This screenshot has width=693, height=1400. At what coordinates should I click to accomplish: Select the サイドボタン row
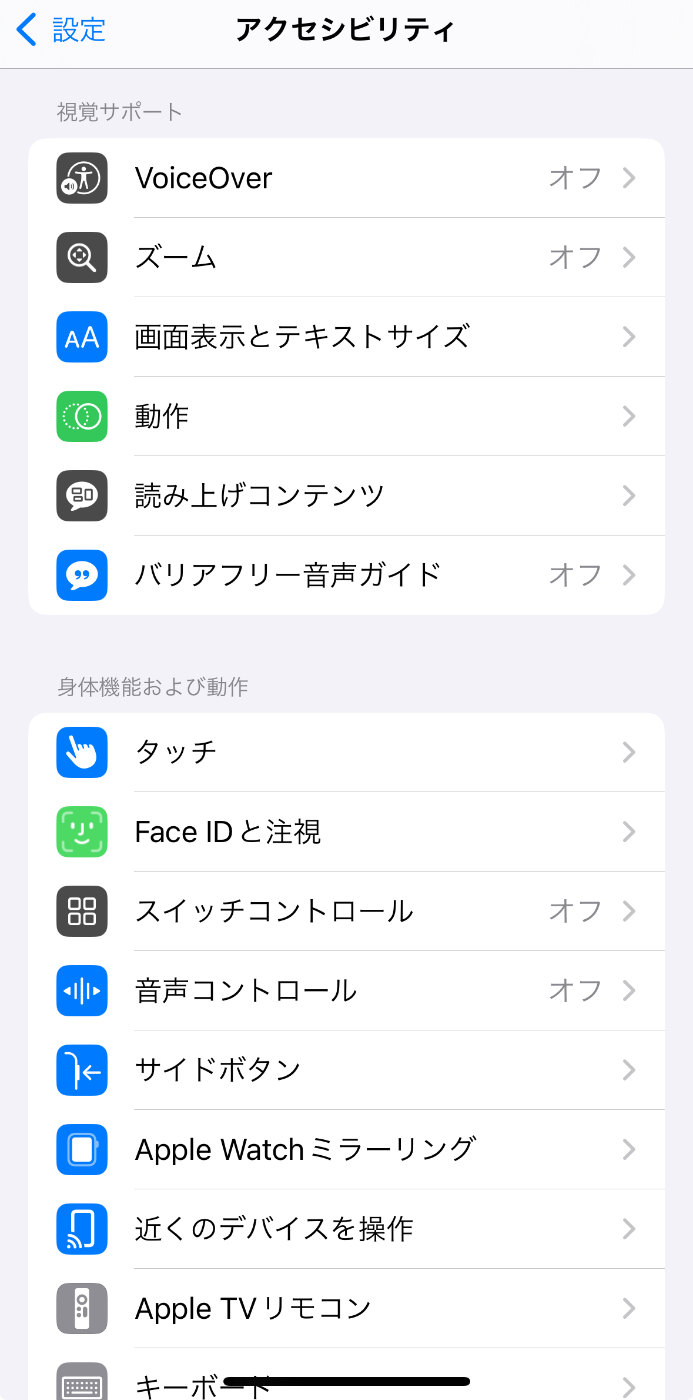tap(346, 1070)
